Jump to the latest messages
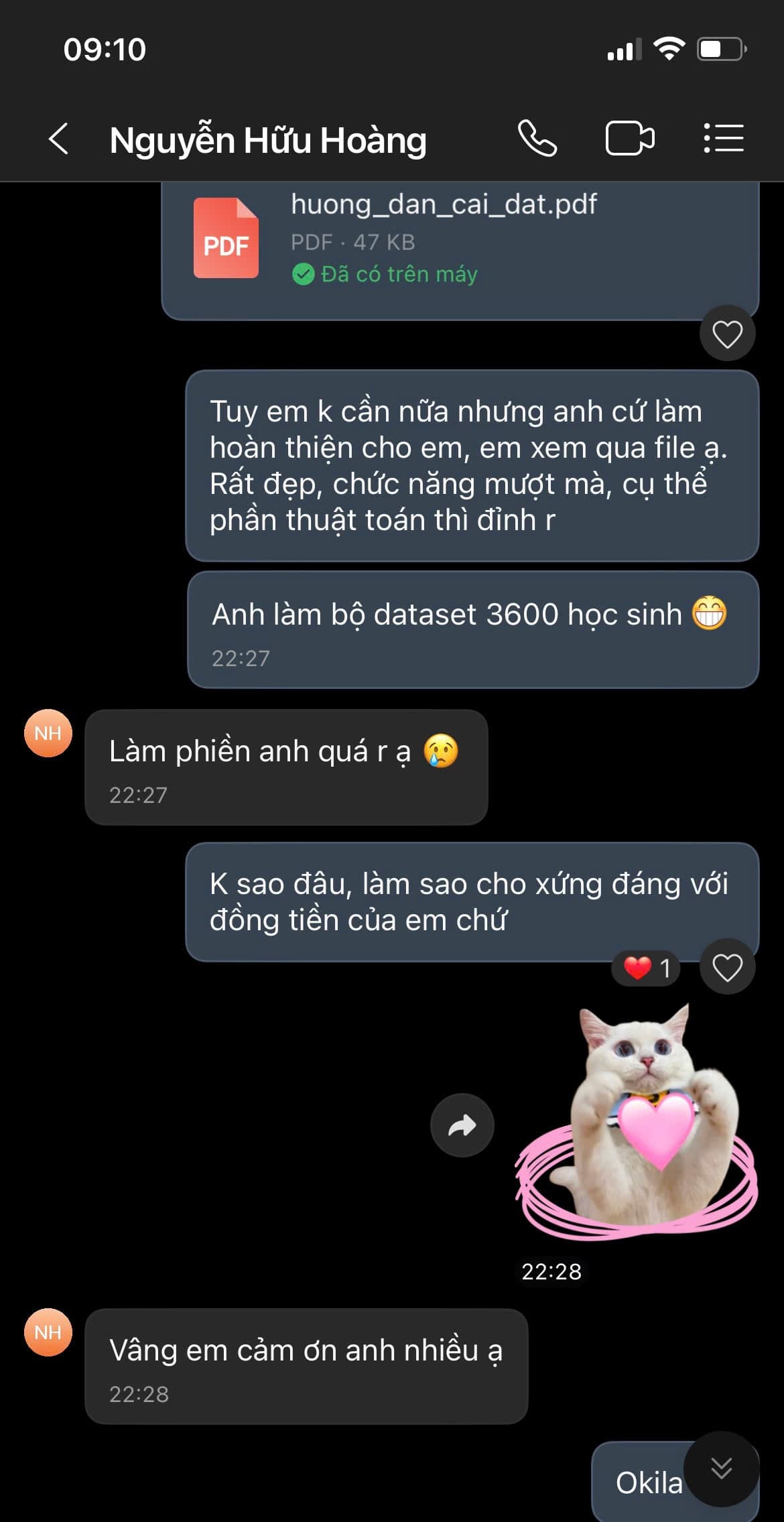The width and height of the screenshot is (784, 1522). tap(722, 1468)
